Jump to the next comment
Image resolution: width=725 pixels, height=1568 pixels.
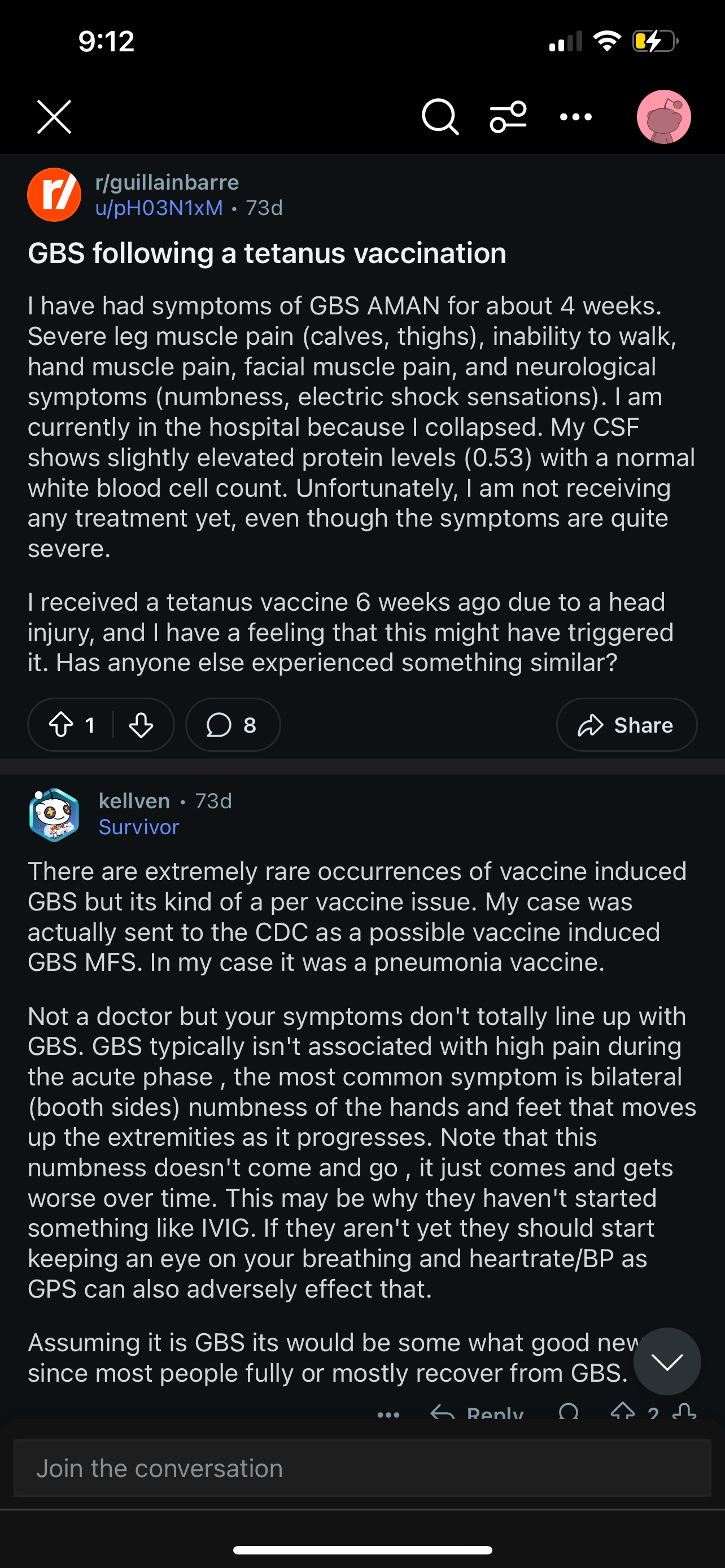coord(667,1361)
